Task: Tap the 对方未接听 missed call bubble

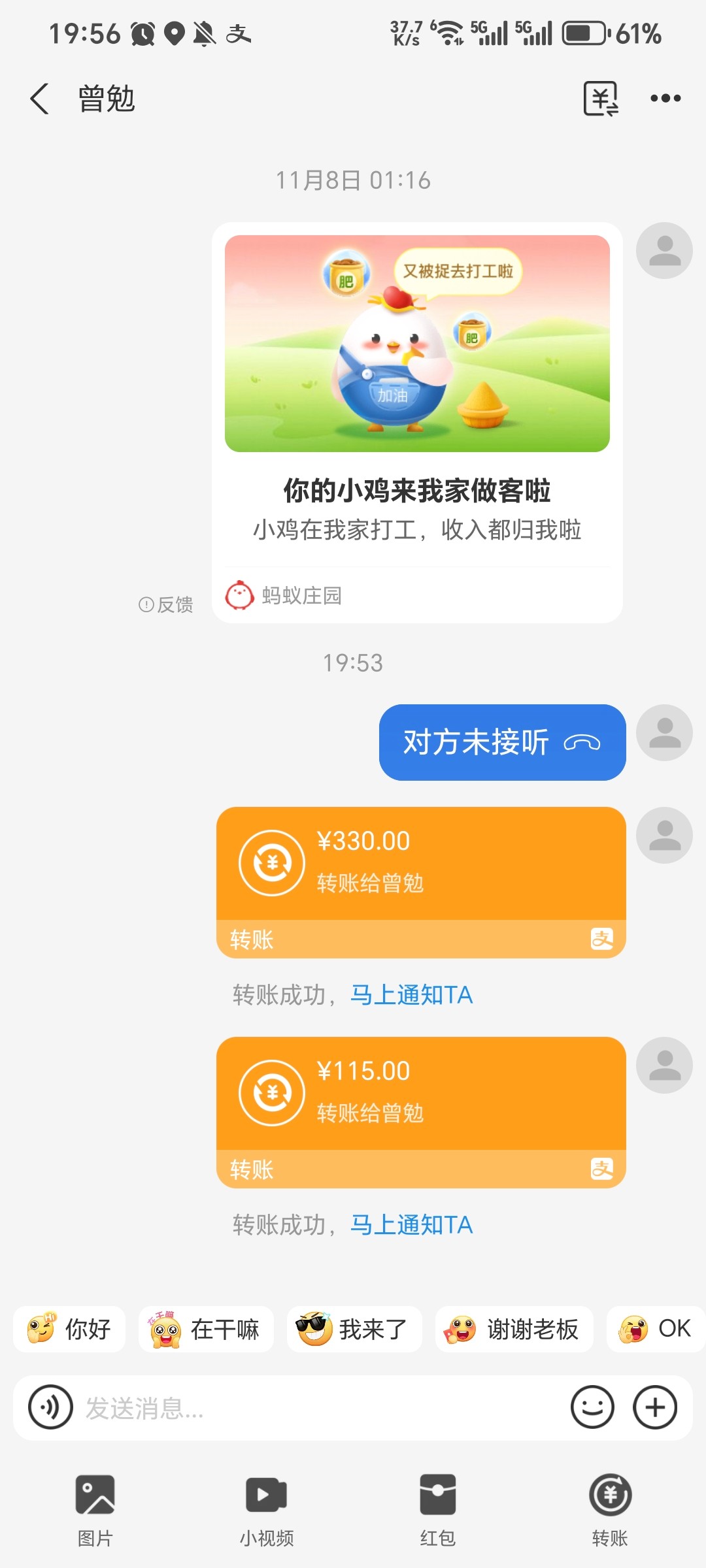Action: (x=501, y=742)
